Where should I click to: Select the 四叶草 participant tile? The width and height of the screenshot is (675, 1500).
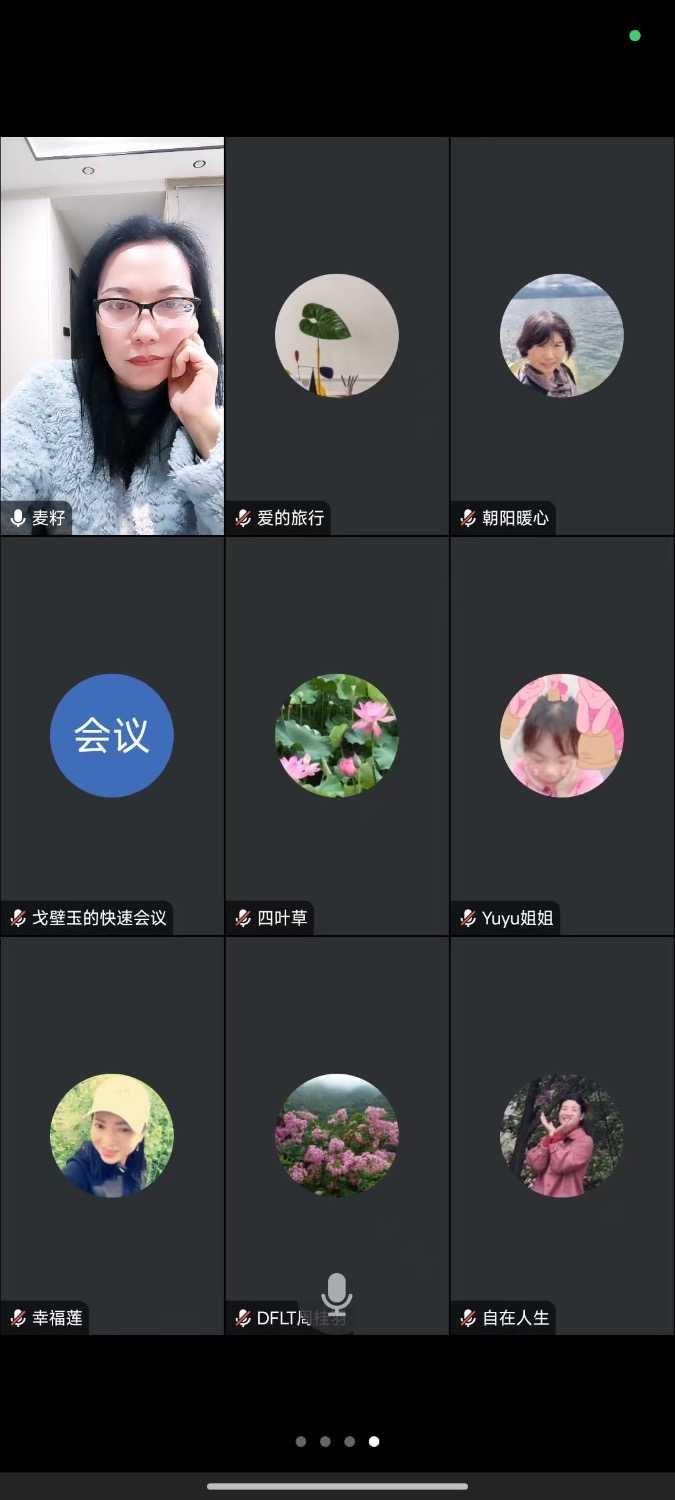click(337, 736)
